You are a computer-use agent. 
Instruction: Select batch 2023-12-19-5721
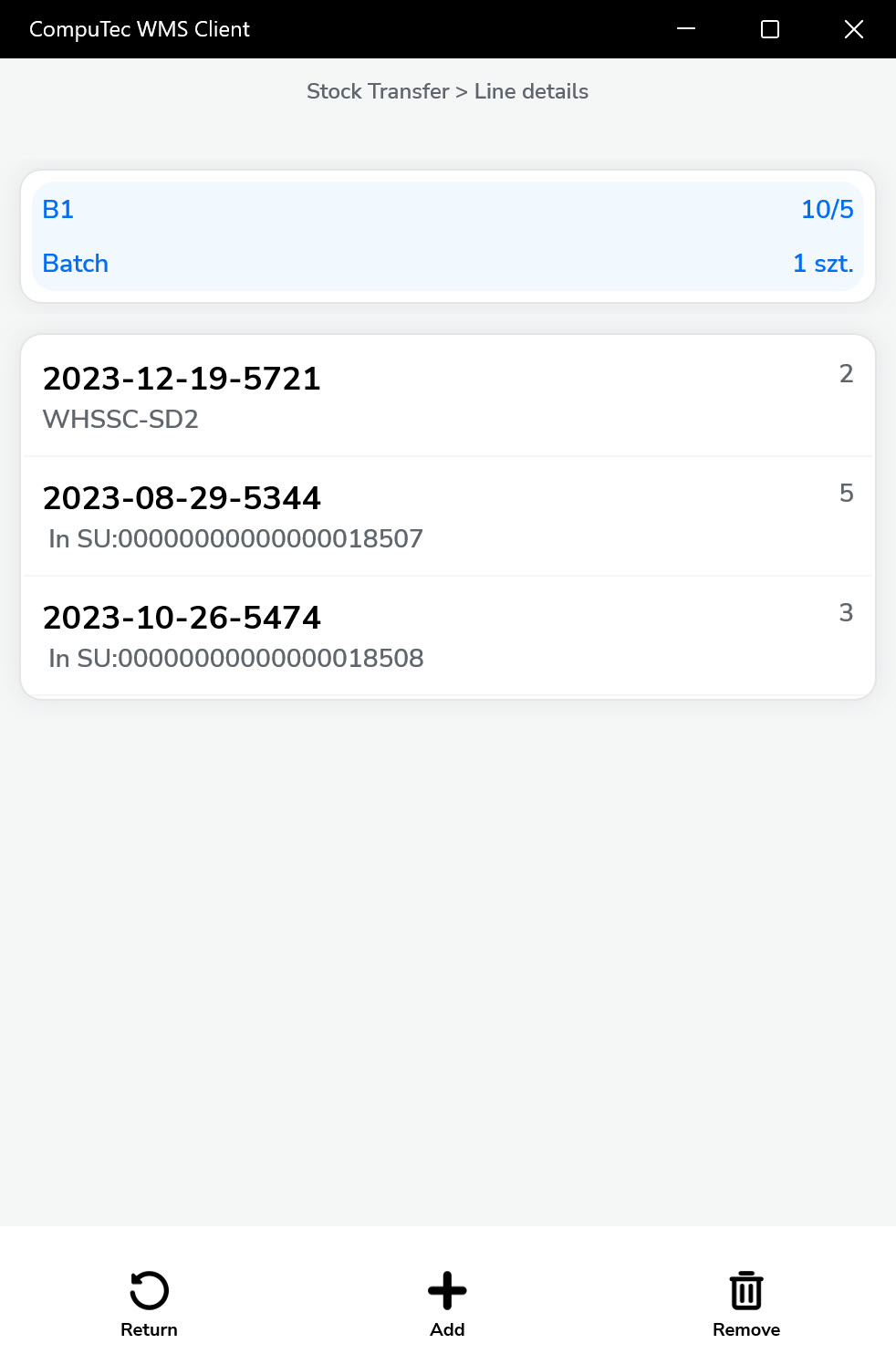click(182, 378)
